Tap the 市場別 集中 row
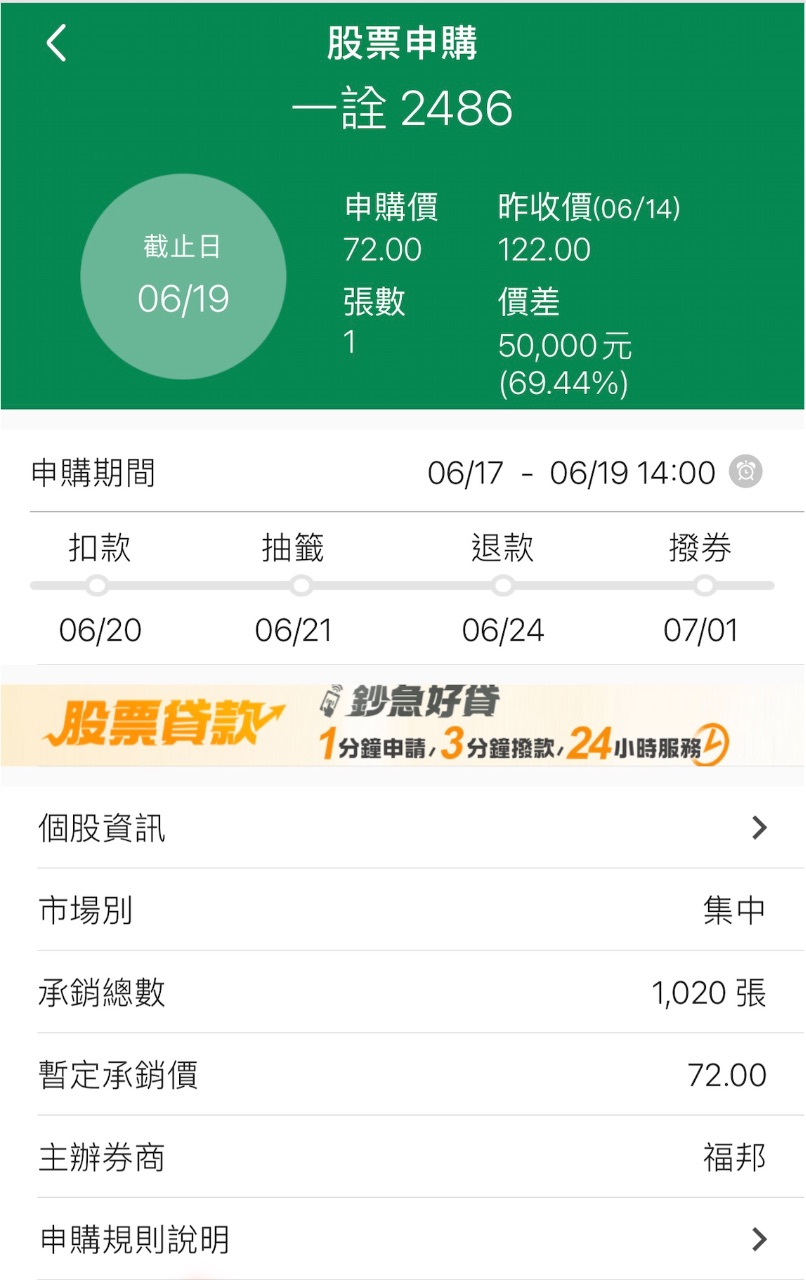Viewport: 806px width, 1280px height. [403, 910]
